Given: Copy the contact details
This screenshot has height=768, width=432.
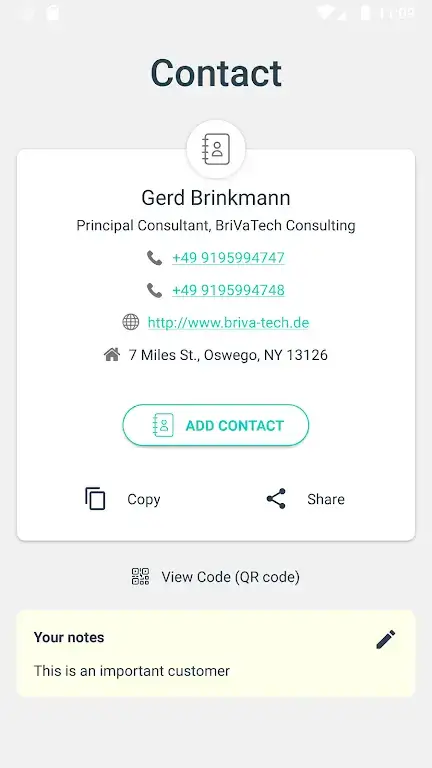Looking at the screenshot, I should (x=122, y=499).
